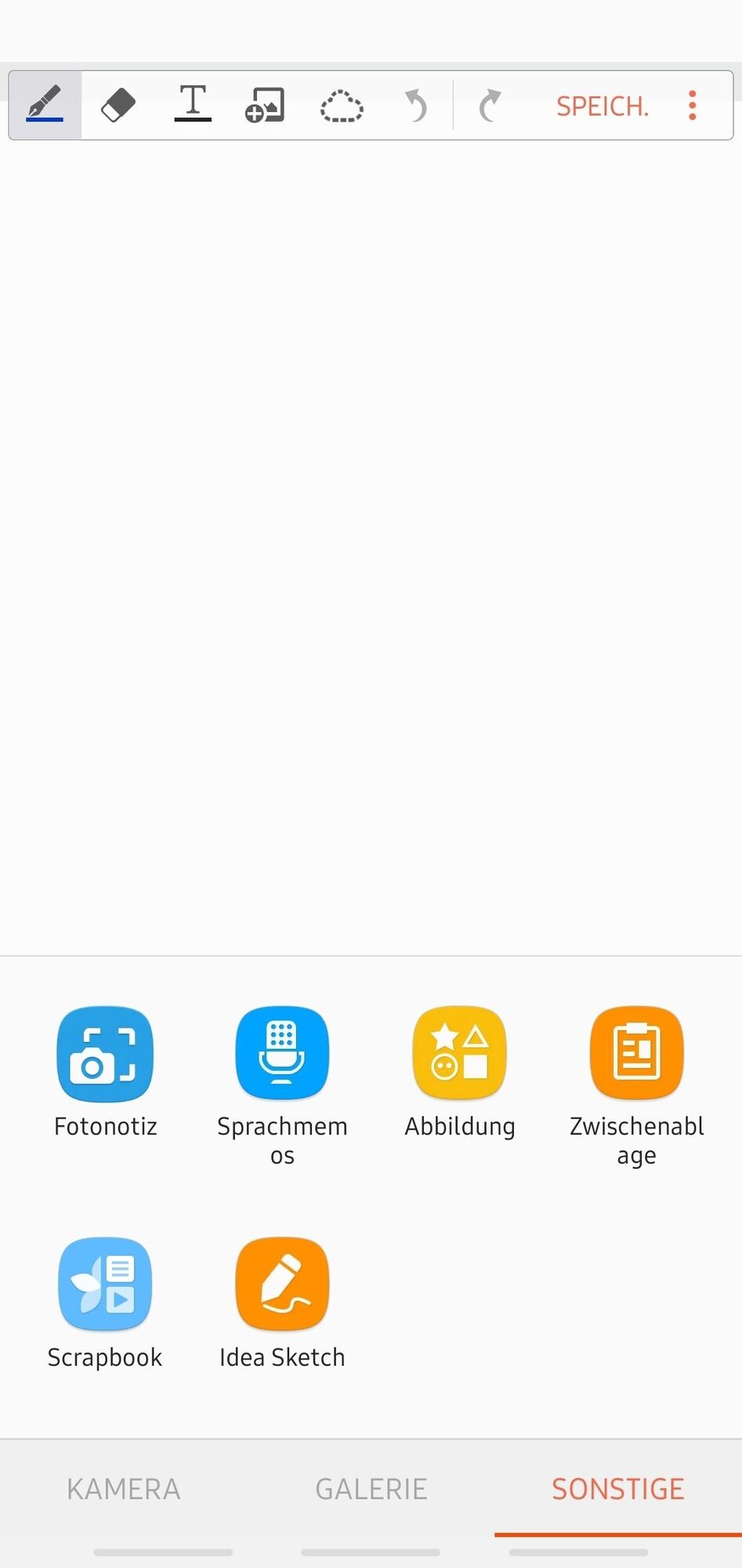742x1568 pixels.
Task: Choose the eraser tool
Action: pos(118,105)
